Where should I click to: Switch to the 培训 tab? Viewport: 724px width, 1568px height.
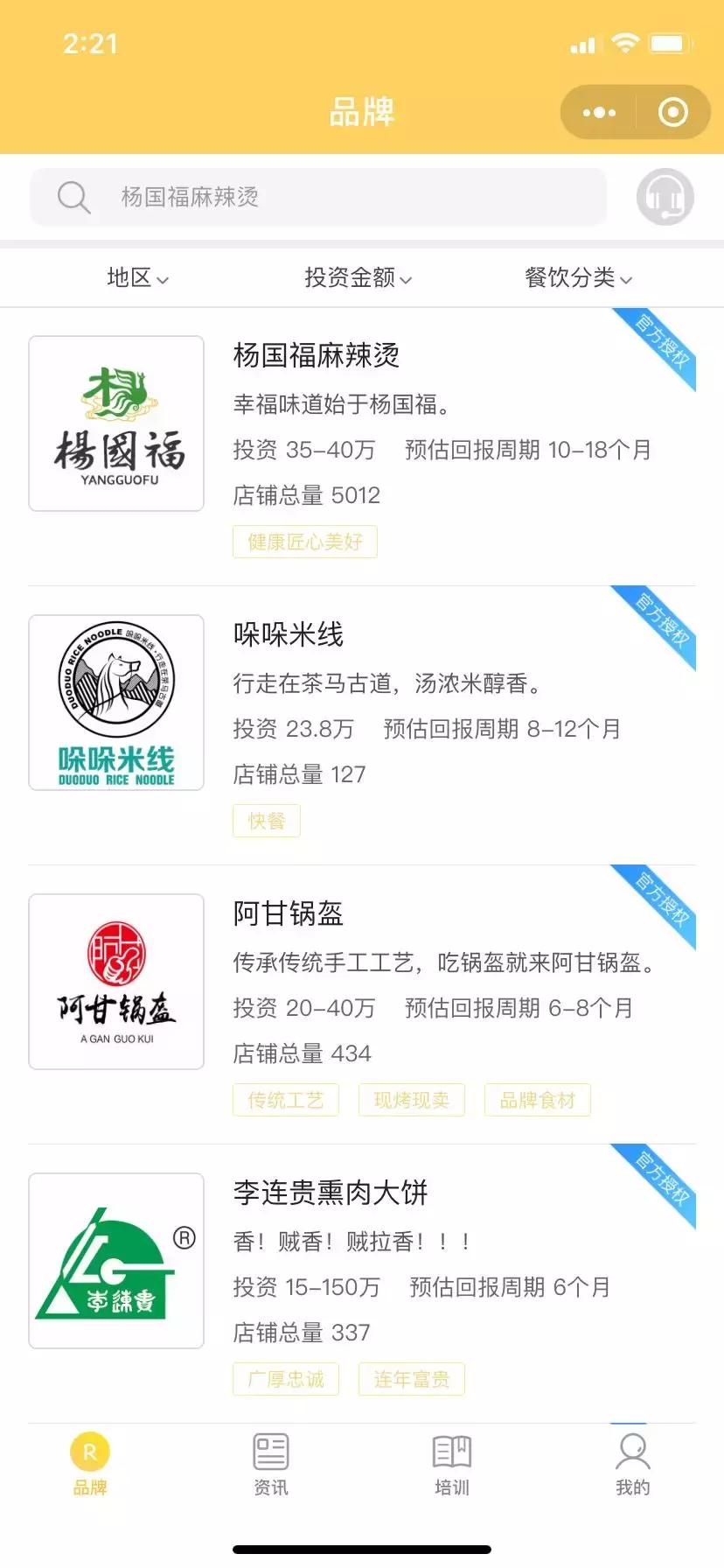tap(451, 1466)
